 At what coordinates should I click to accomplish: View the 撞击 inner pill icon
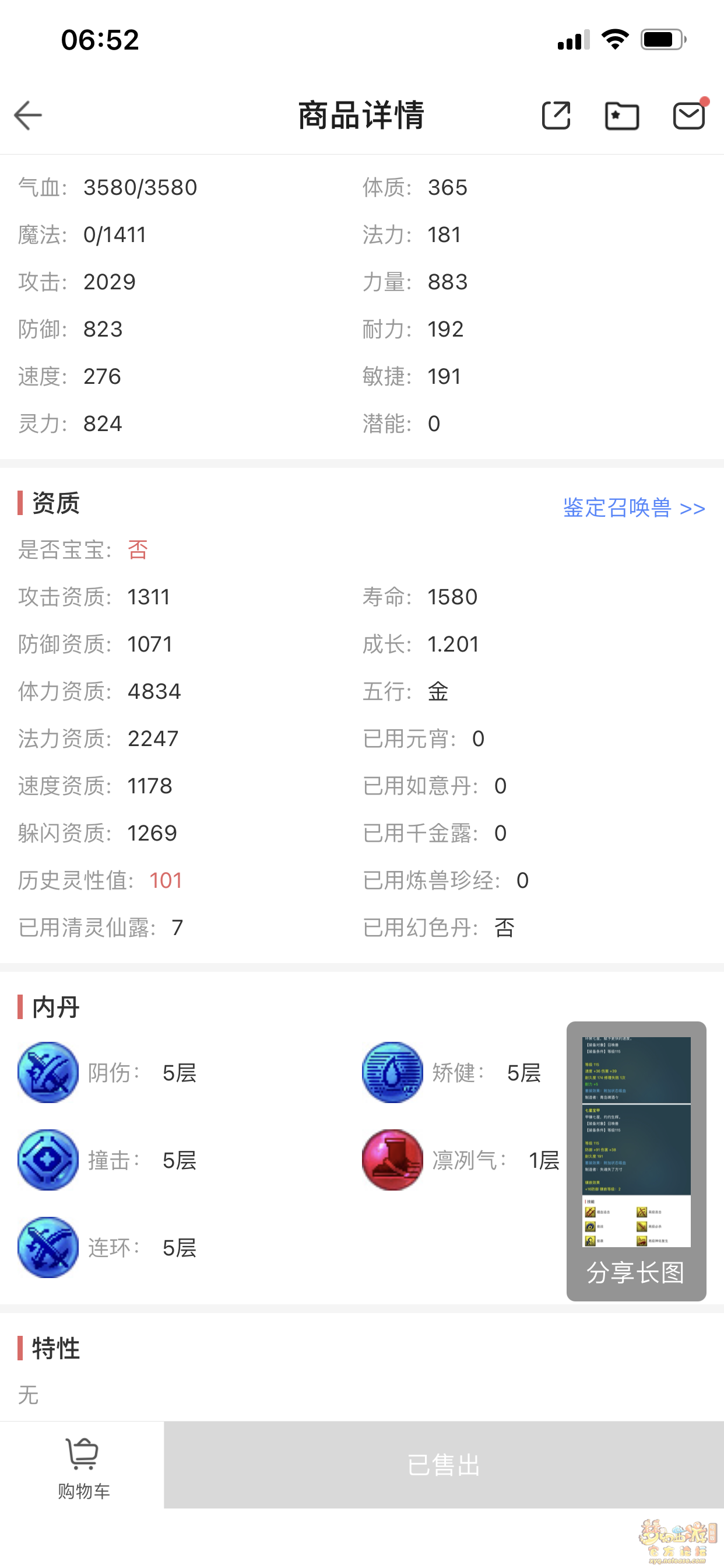coord(48,1160)
